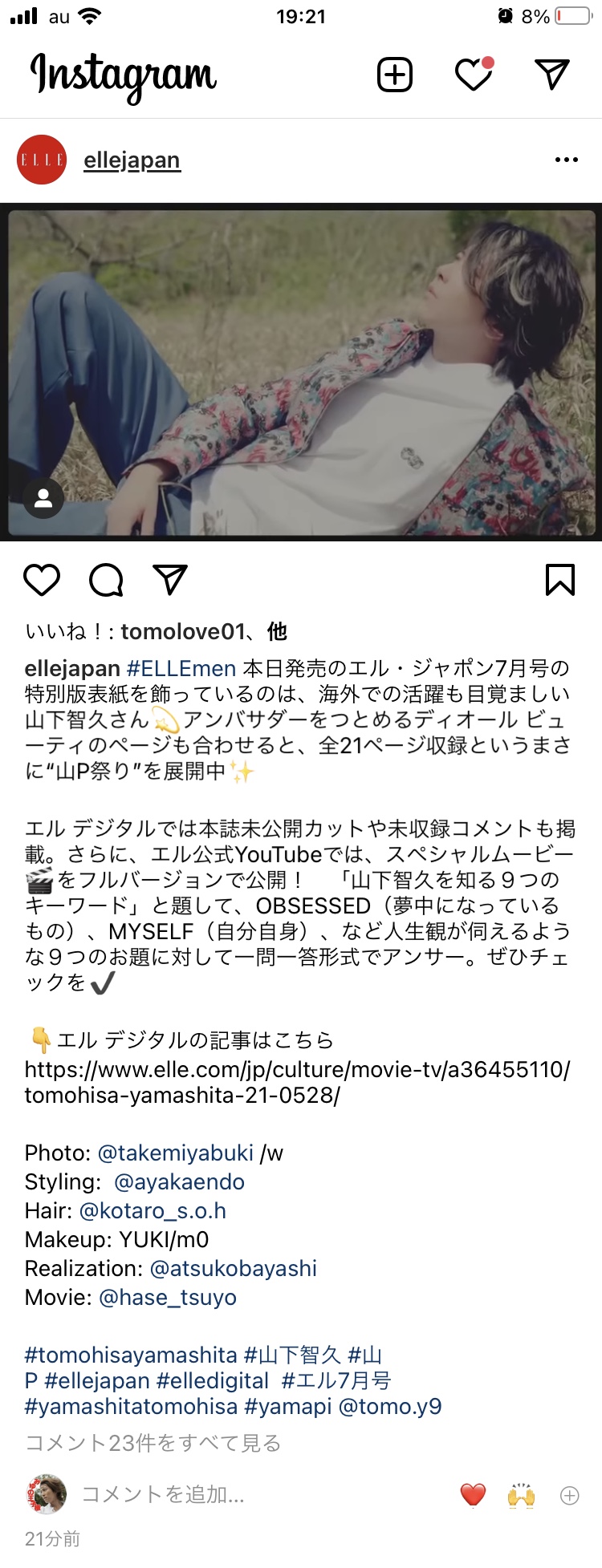The width and height of the screenshot is (602, 1568).
Task: Send the red heart quick reaction
Action: 473,1495
